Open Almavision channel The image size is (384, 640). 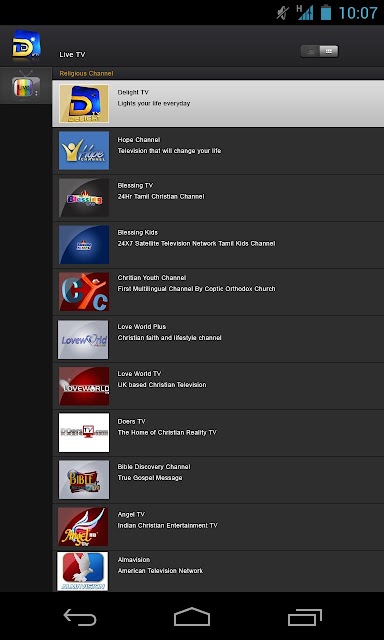pos(218,571)
